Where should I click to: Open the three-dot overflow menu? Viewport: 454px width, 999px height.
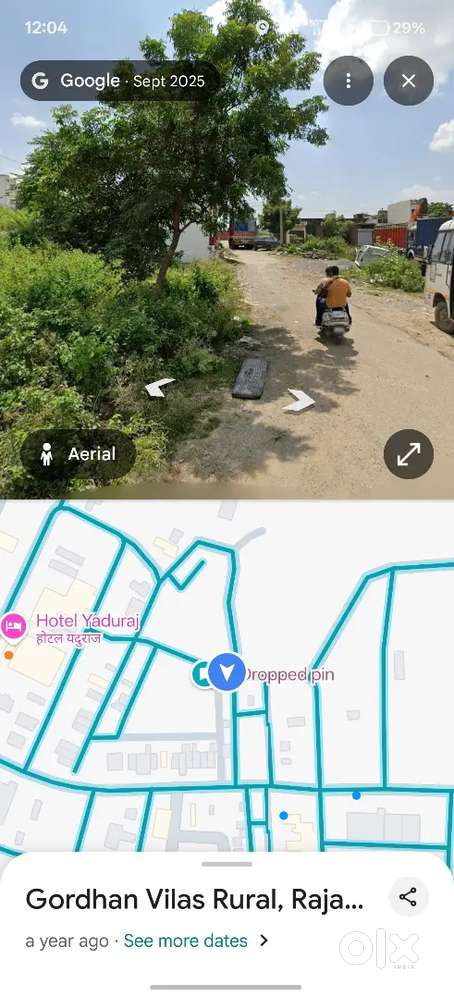348,81
